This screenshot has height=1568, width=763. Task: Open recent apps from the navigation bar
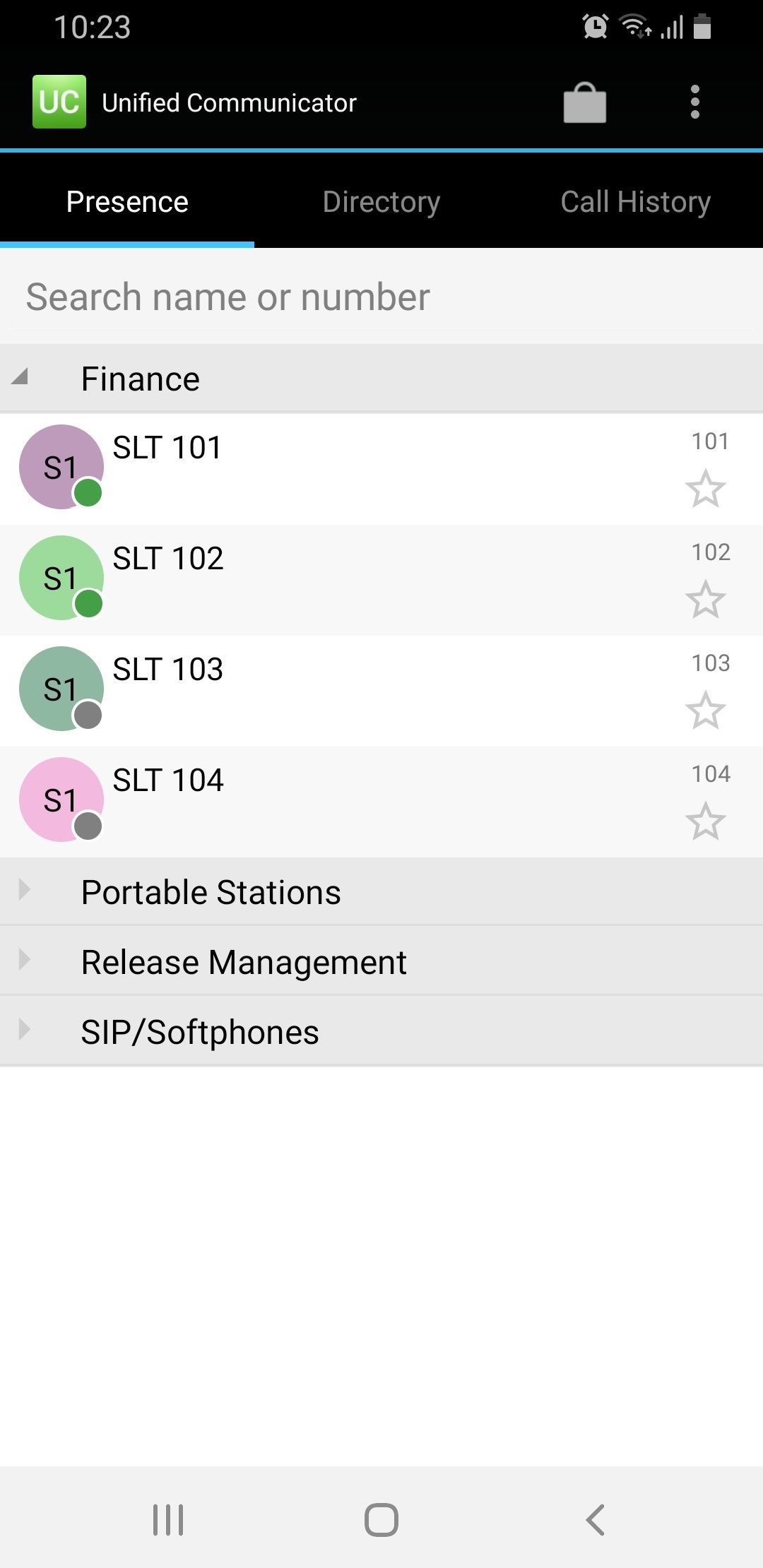[168, 1519]
